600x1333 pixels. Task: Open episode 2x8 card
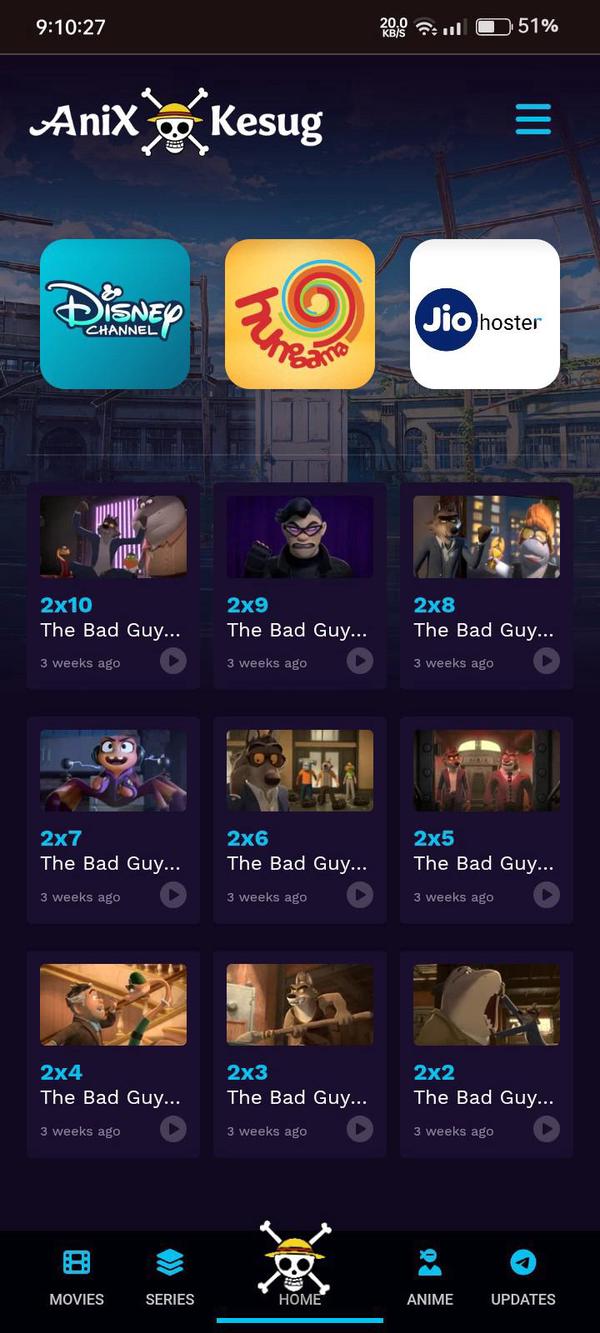(486, 585)
